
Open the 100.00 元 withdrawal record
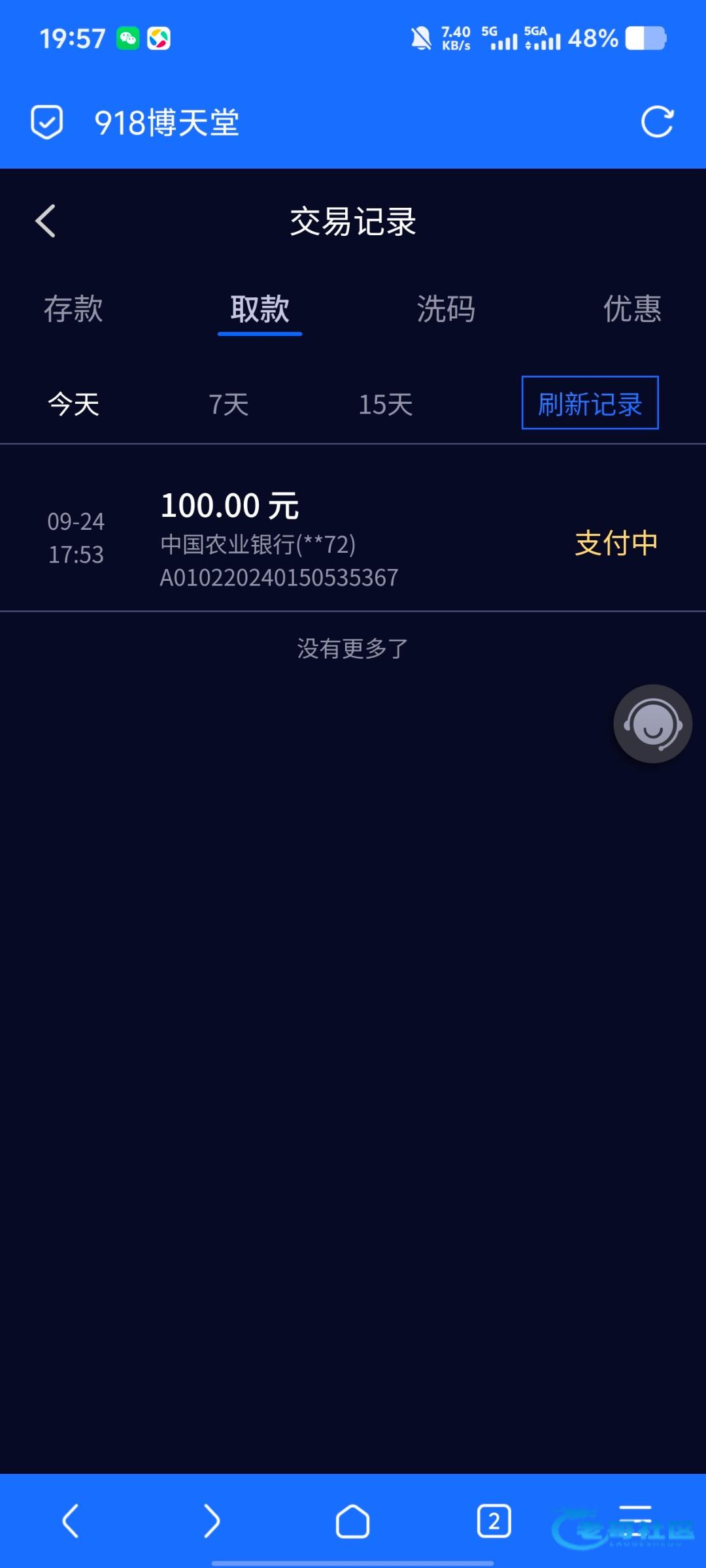coord(353,528)
